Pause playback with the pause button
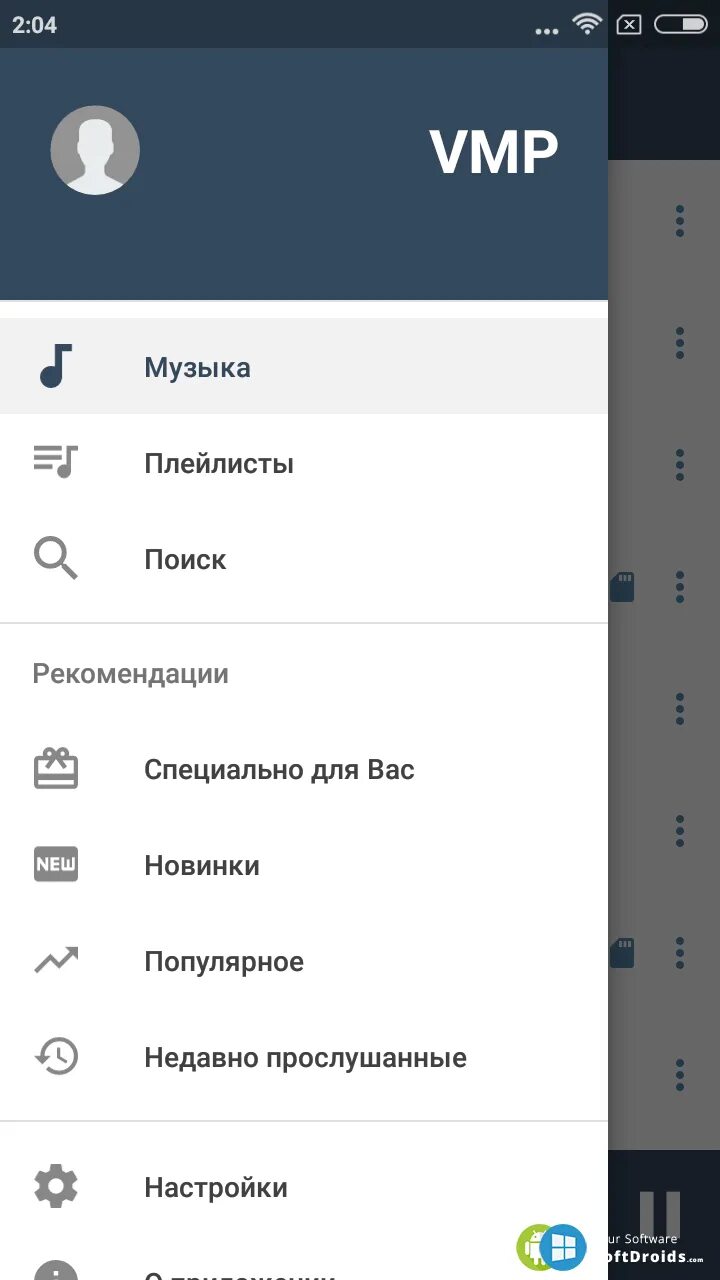720x1280 pixels. [x=660, y=1214]
